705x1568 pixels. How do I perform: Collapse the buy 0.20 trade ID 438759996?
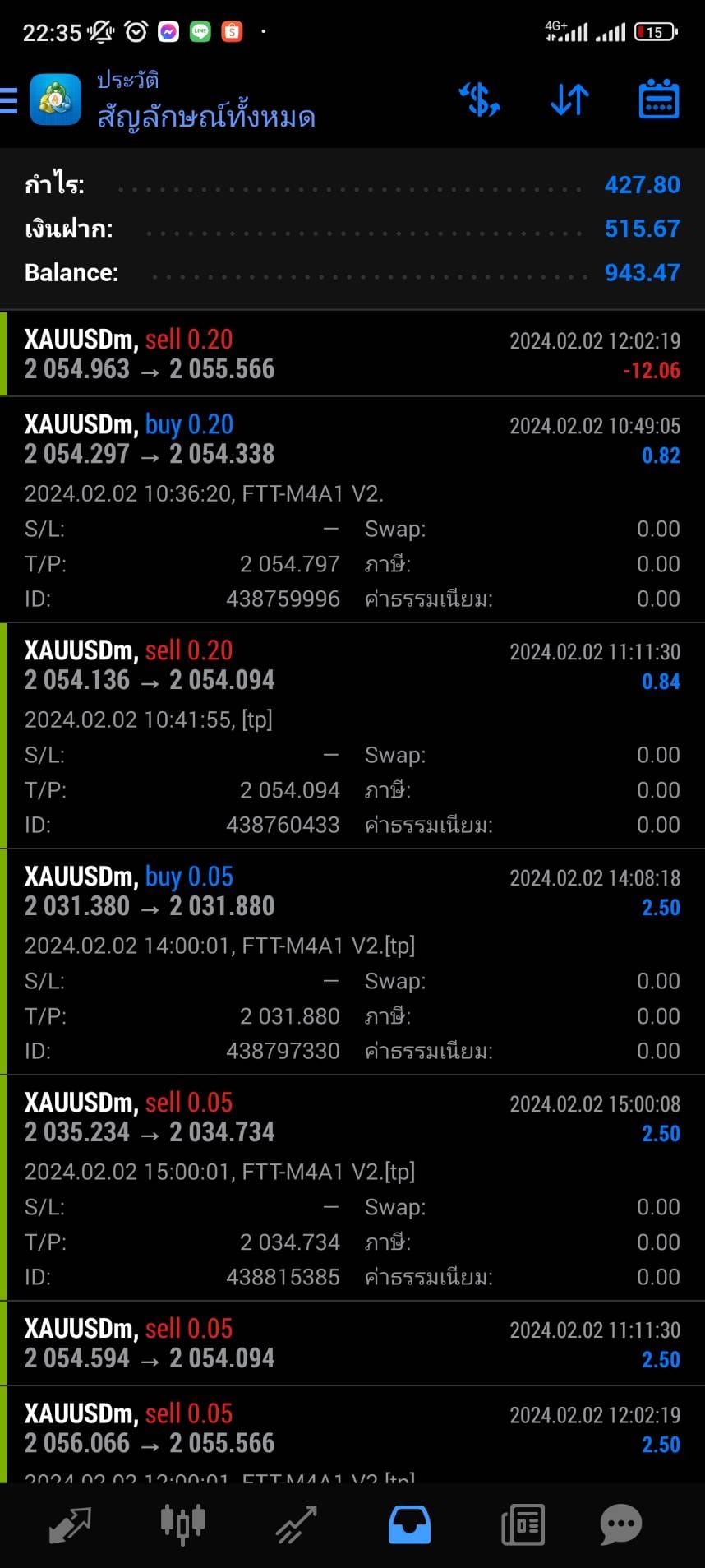pos(352,510)
